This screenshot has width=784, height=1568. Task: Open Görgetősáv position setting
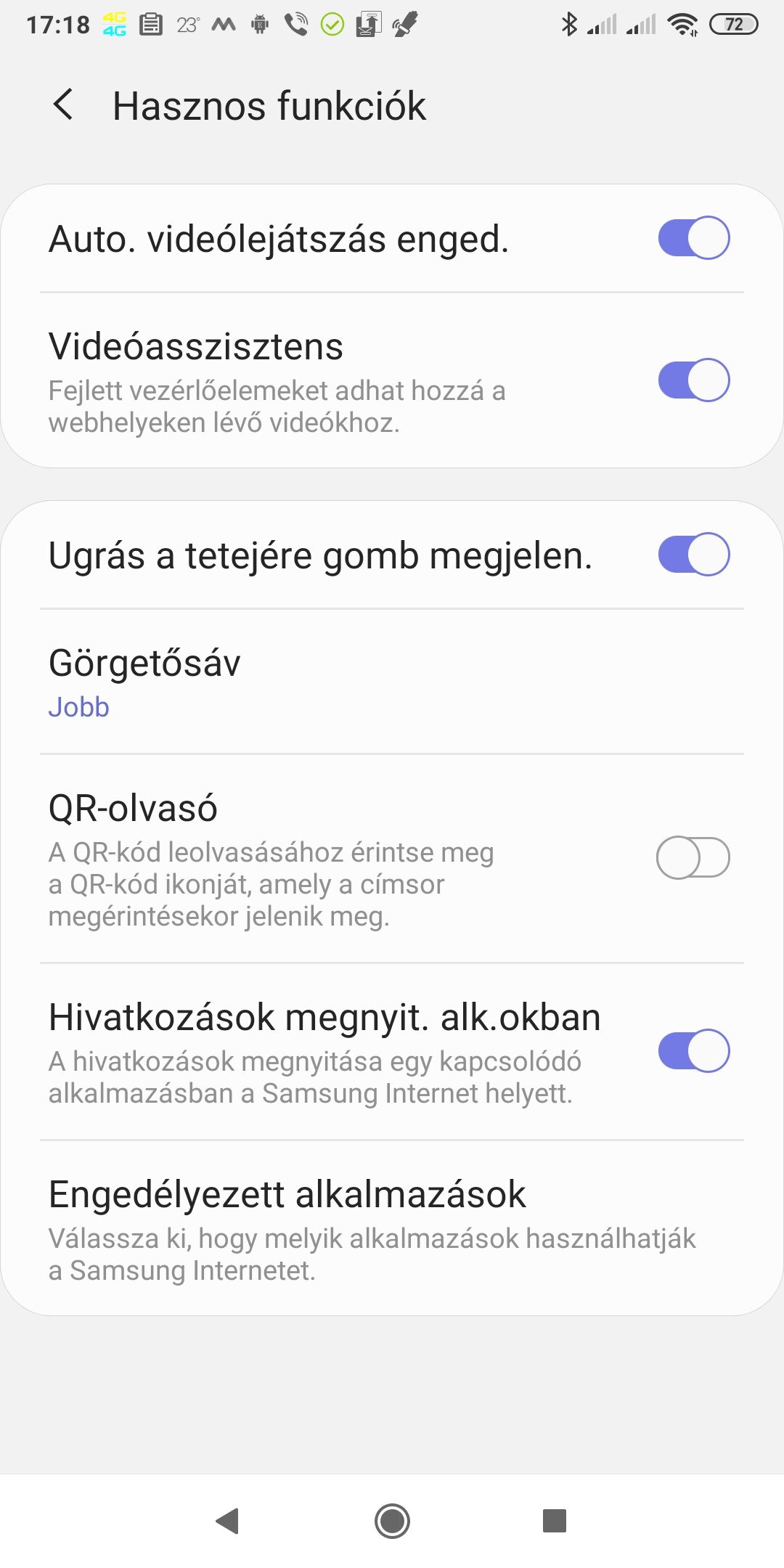pos(392,682)
